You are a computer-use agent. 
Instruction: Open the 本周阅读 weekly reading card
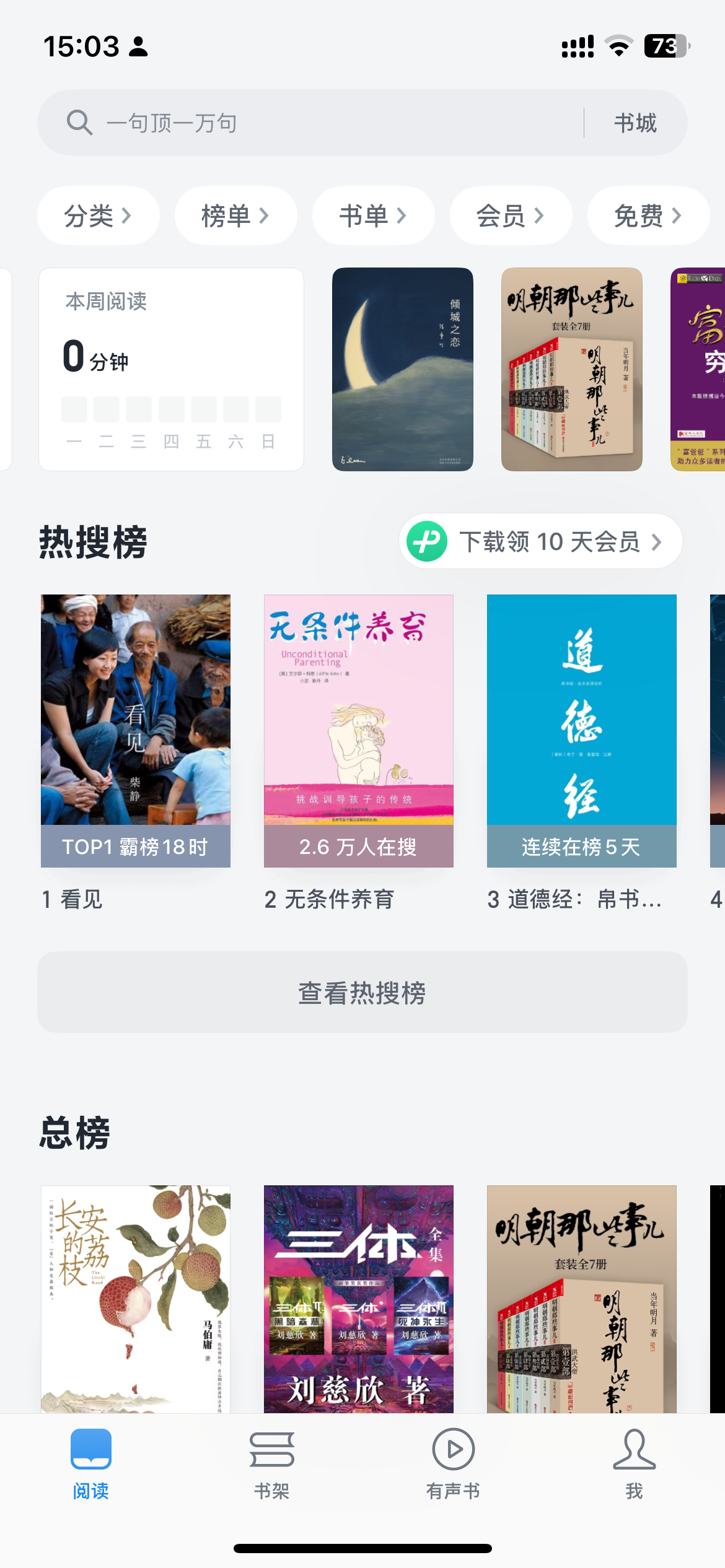tap(171, 369)
